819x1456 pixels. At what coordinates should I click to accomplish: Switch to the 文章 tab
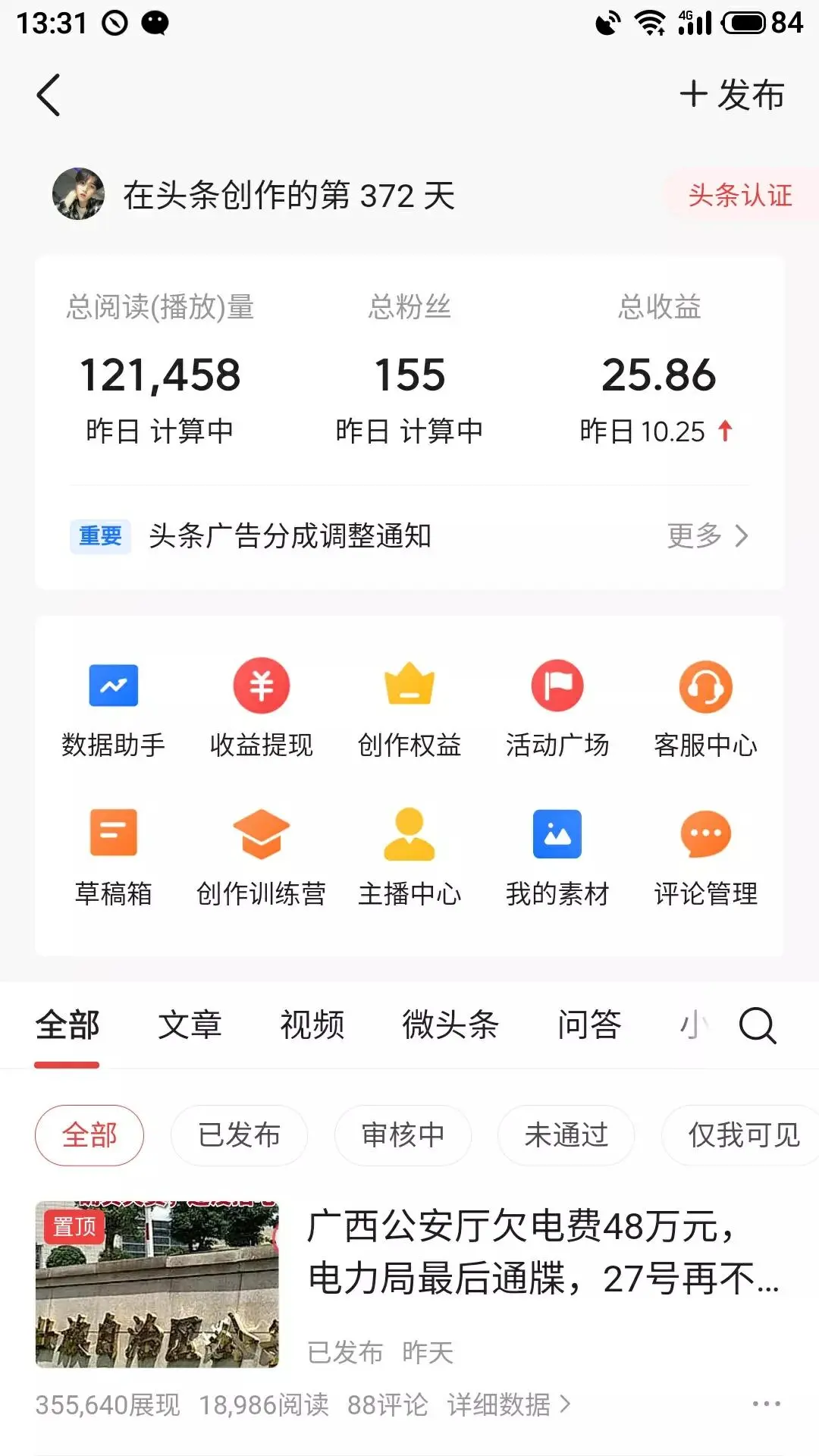(x=190, y=1025)
